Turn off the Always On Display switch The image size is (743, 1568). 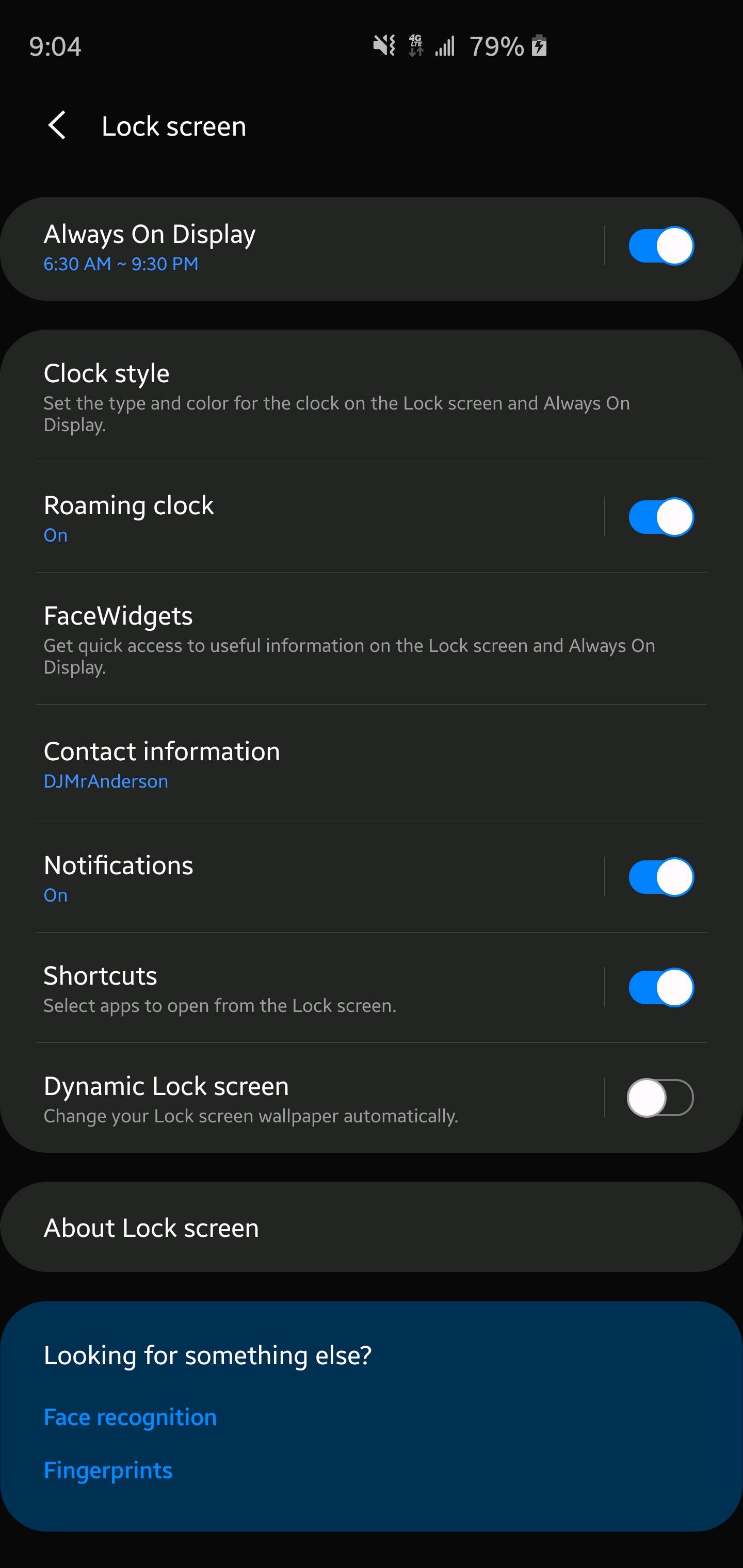(660, 246)
